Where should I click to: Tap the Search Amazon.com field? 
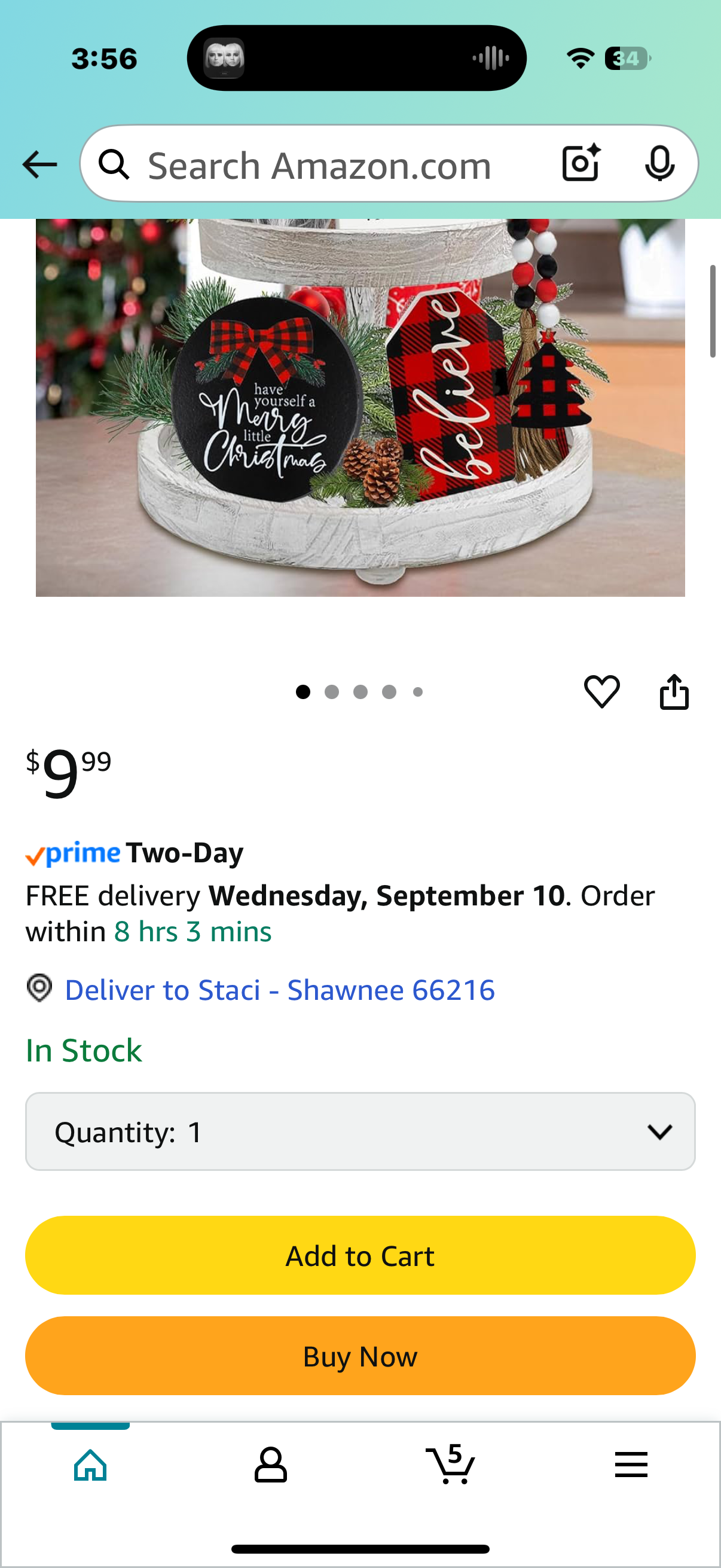[319, 166]
